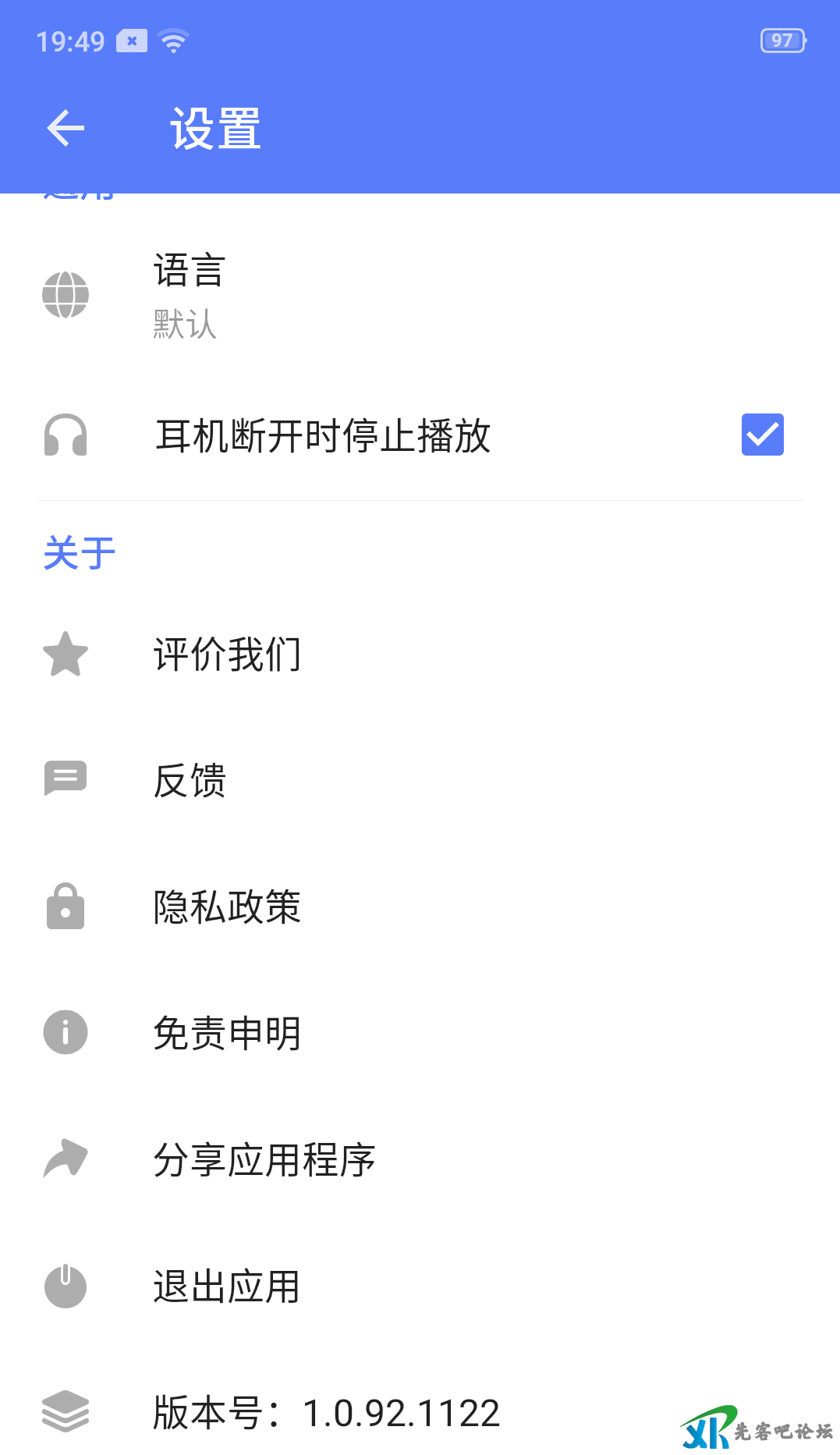The width and height of the screenshot is (840, 1455).
Task: Click the back arrow in the title bar
Action: tap(65, 128)
